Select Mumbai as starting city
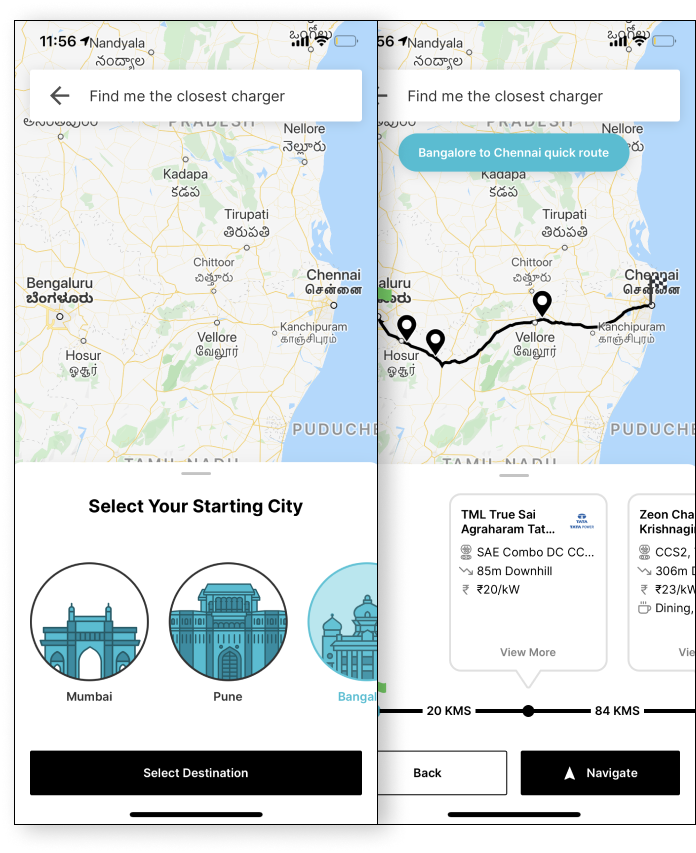The image size is (696, 853). coord(89,622)
